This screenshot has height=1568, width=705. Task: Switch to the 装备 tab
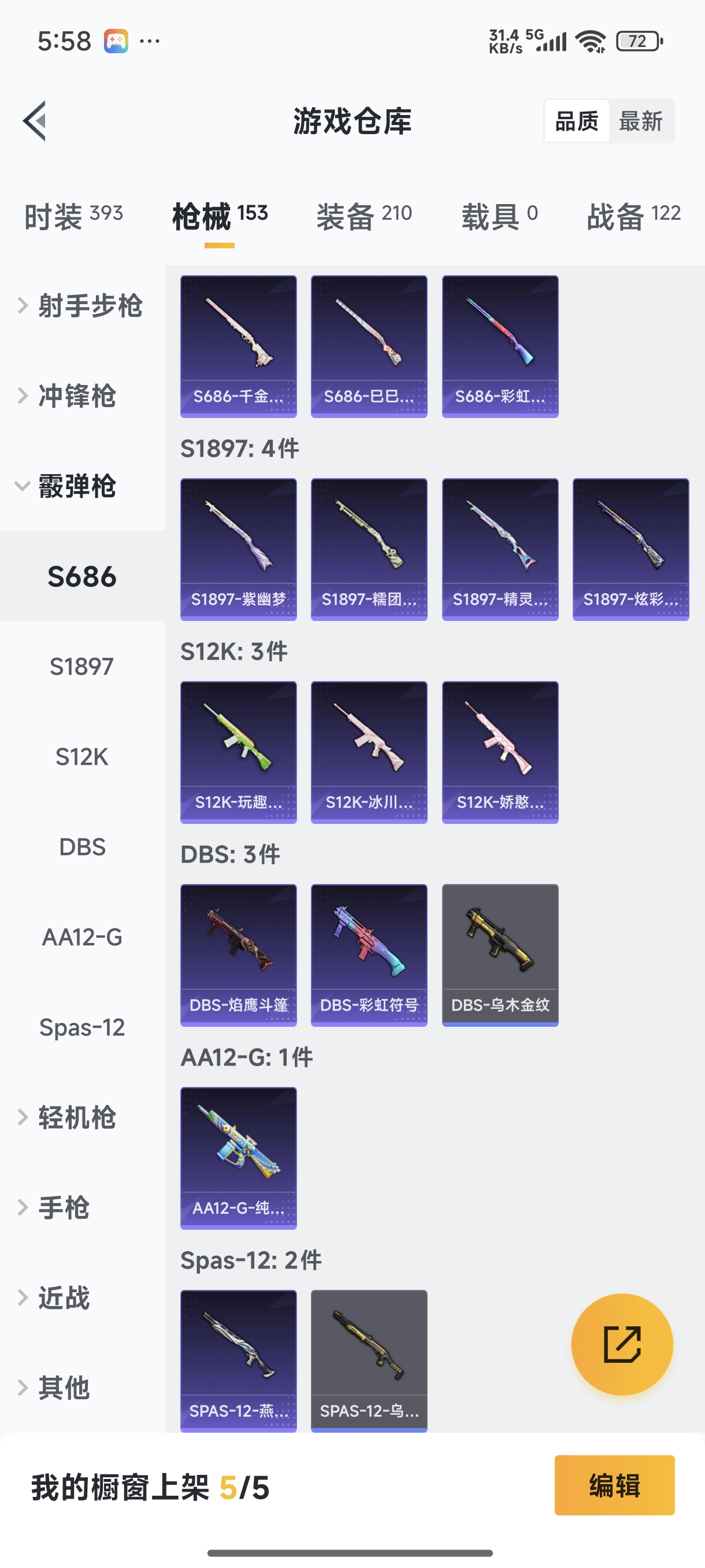pyautogui.click(x=363, y=216)
